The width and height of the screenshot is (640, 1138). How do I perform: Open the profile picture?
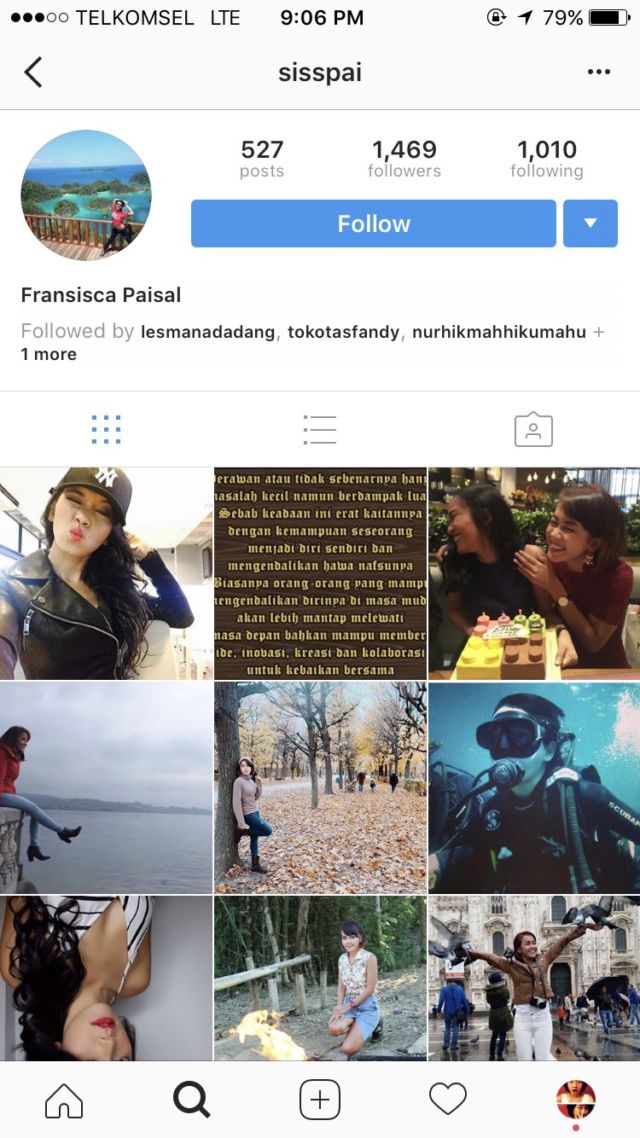click(86, 195)
